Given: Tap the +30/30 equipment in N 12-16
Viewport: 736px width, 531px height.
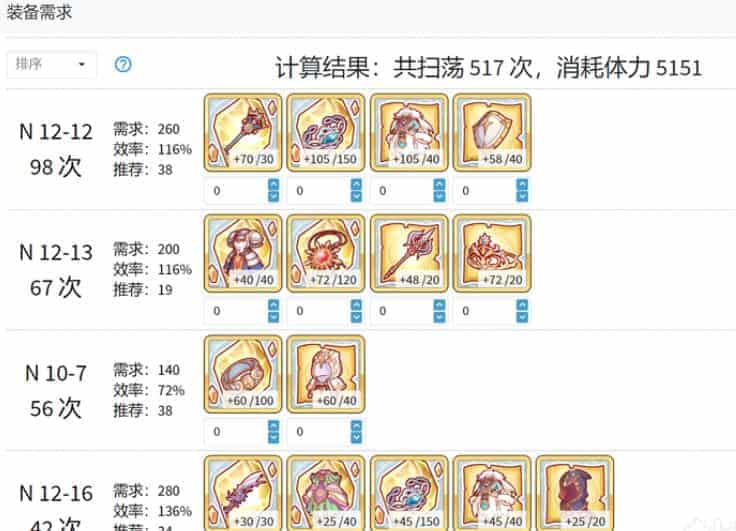Looking at the screenshot, I should (243, 494).
